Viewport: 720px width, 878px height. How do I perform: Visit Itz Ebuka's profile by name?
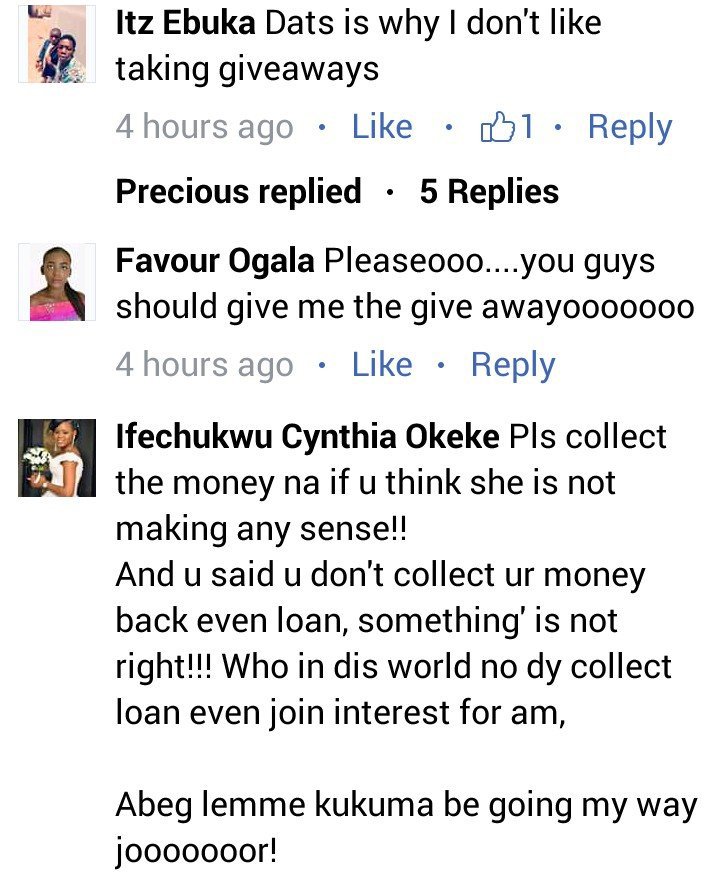point(186,23)
